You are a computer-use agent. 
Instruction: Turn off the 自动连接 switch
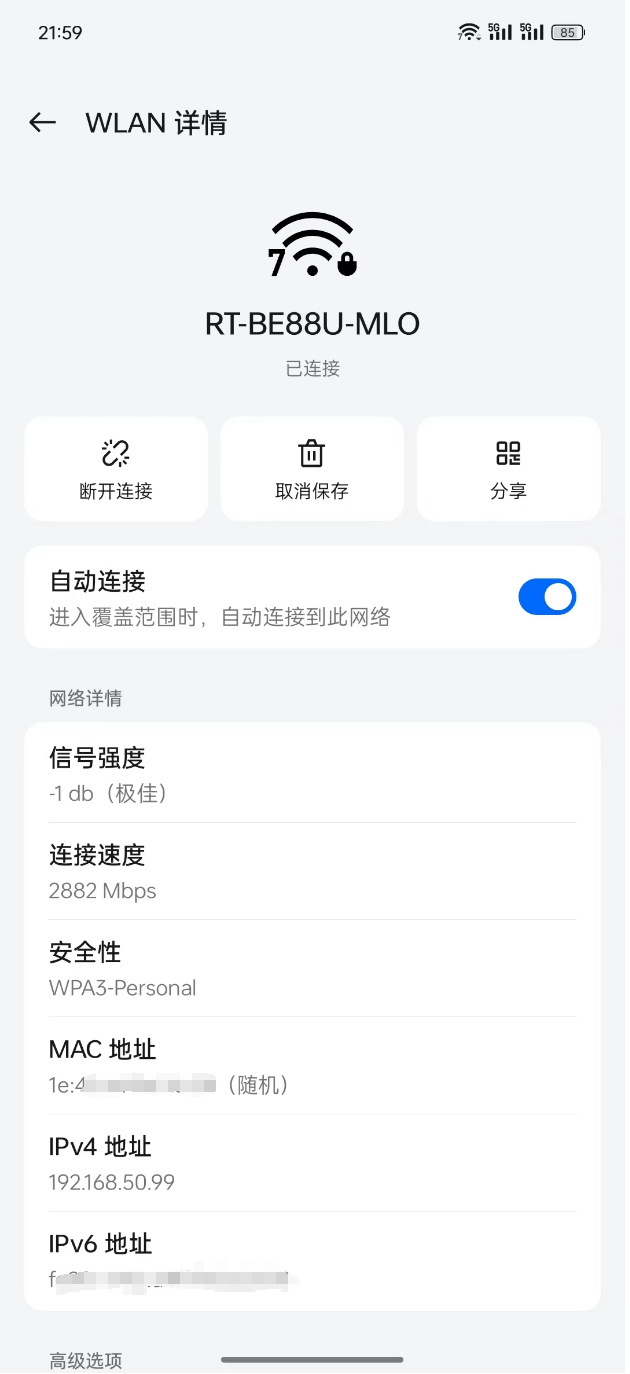[546, 597]
